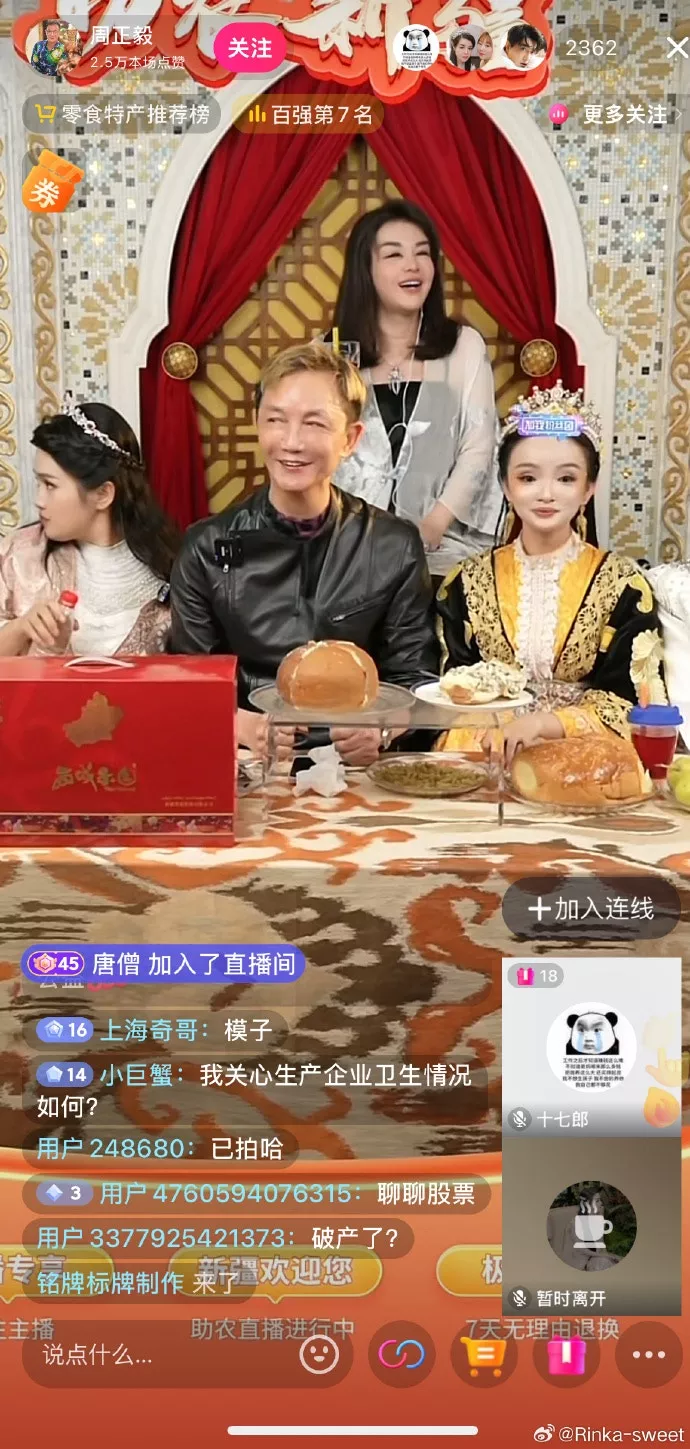Open the shopping cart product list
690x1449 pixels.
point(484,1356)
